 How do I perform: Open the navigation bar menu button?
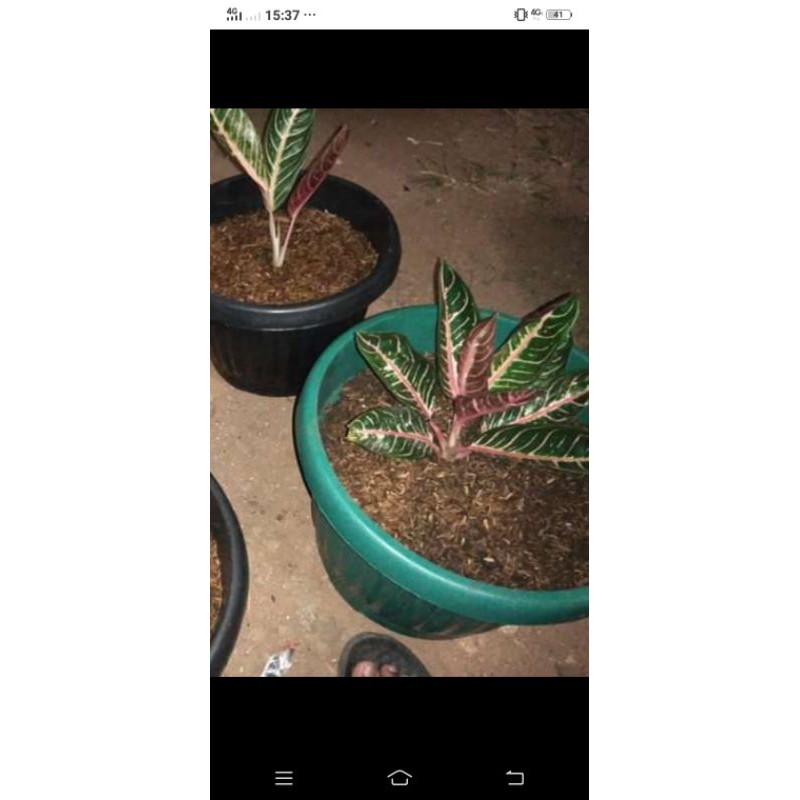pyautogui.click(x=284, y=777)
